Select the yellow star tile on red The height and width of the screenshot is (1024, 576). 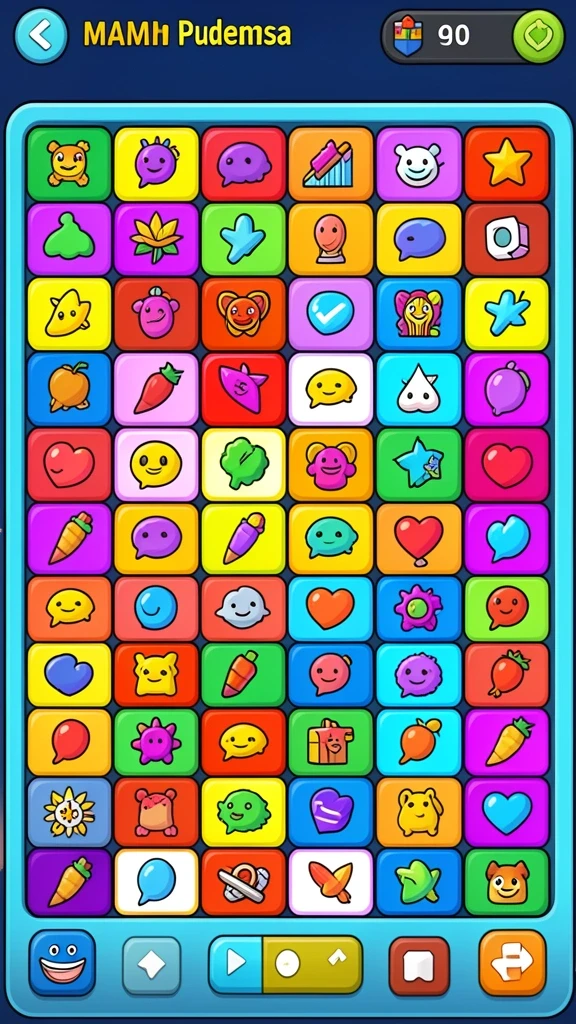click(x=507, y=164)
